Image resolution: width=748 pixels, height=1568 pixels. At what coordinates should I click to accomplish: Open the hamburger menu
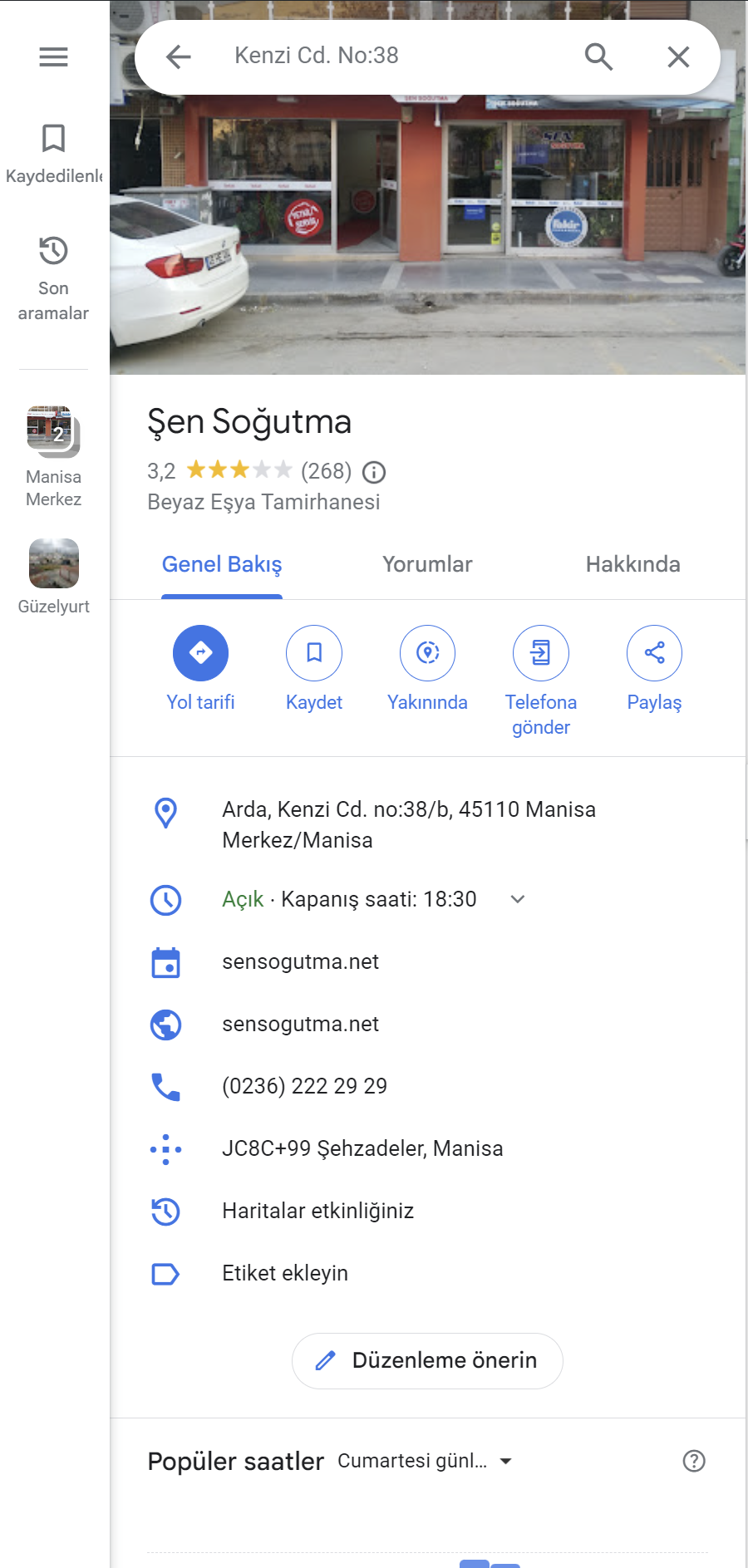(x=53, y=57)
